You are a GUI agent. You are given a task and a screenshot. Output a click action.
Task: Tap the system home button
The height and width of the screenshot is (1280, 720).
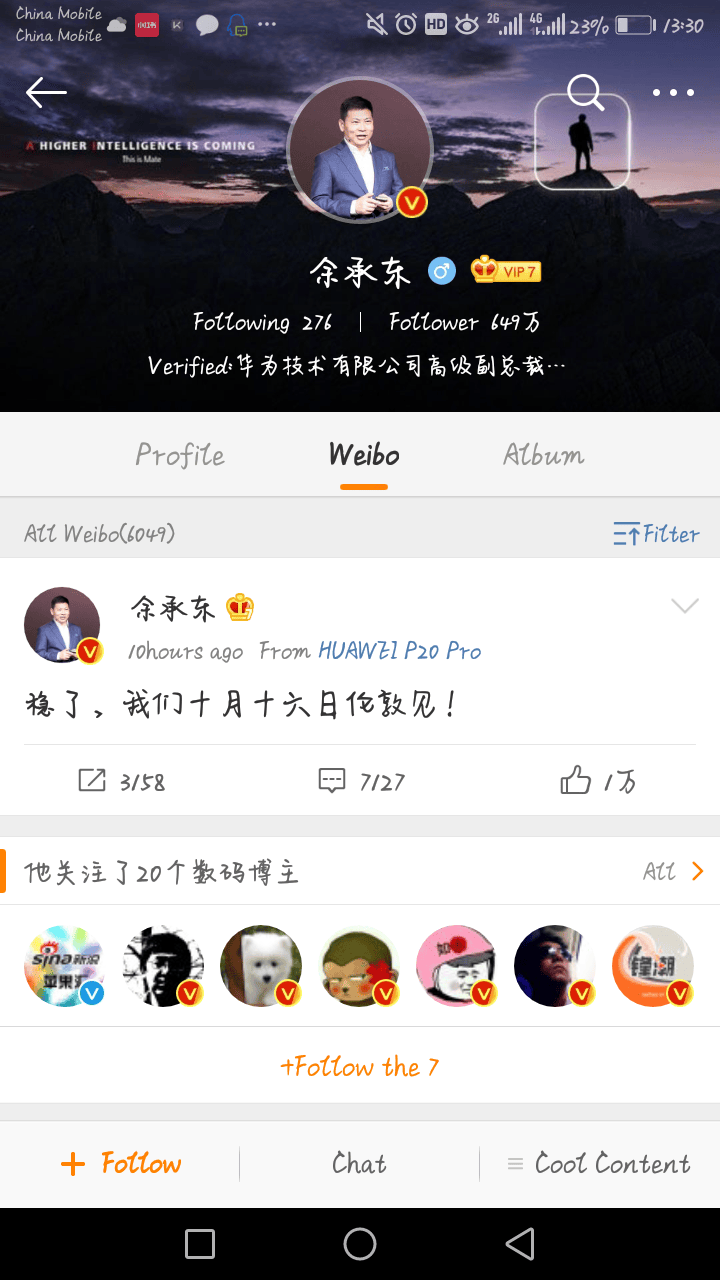[x=360, y=1244]
